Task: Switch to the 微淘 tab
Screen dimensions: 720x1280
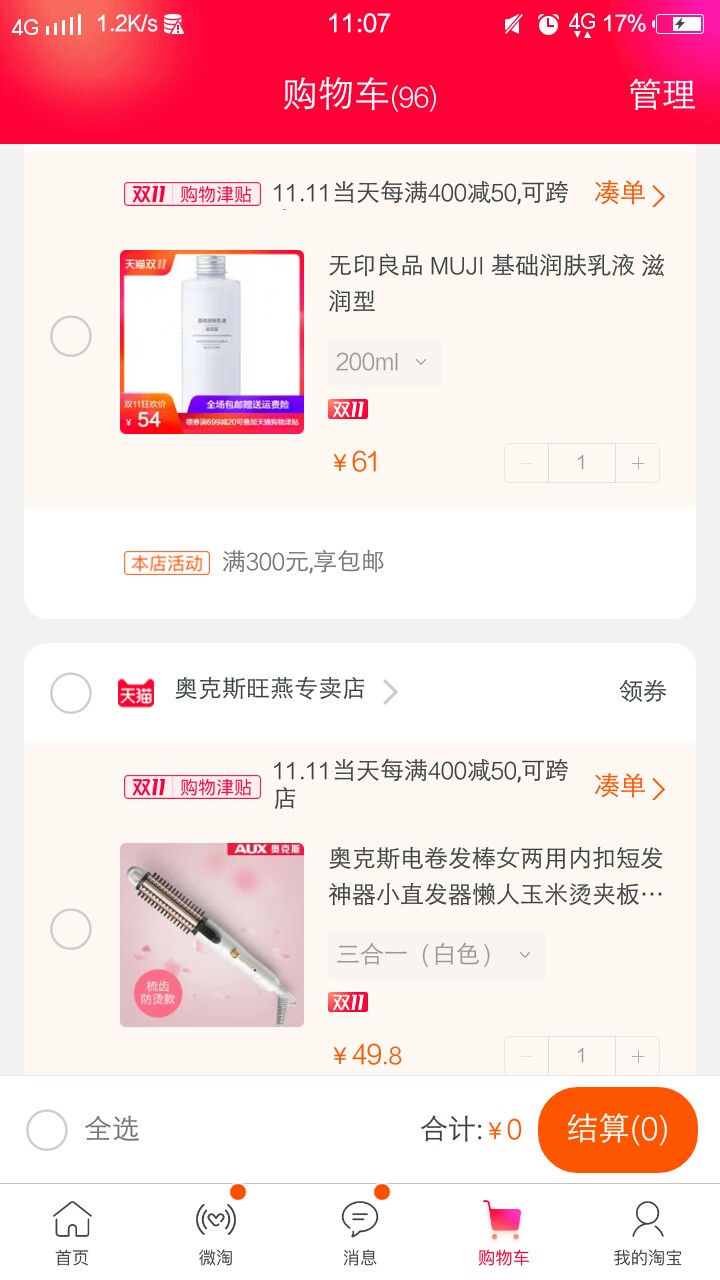Action: (x=216, y=1232)
